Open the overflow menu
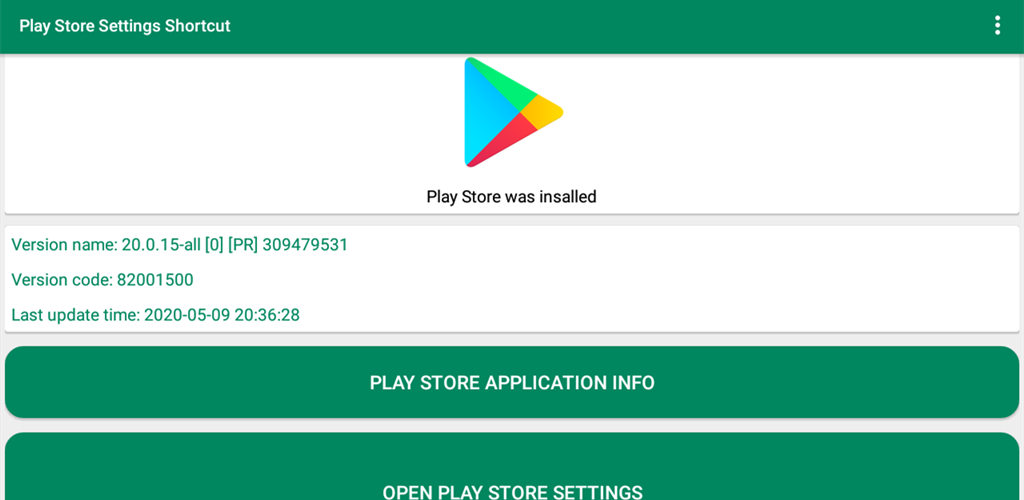The height and width of the screenshot is (500, 1024). (997, 26)
